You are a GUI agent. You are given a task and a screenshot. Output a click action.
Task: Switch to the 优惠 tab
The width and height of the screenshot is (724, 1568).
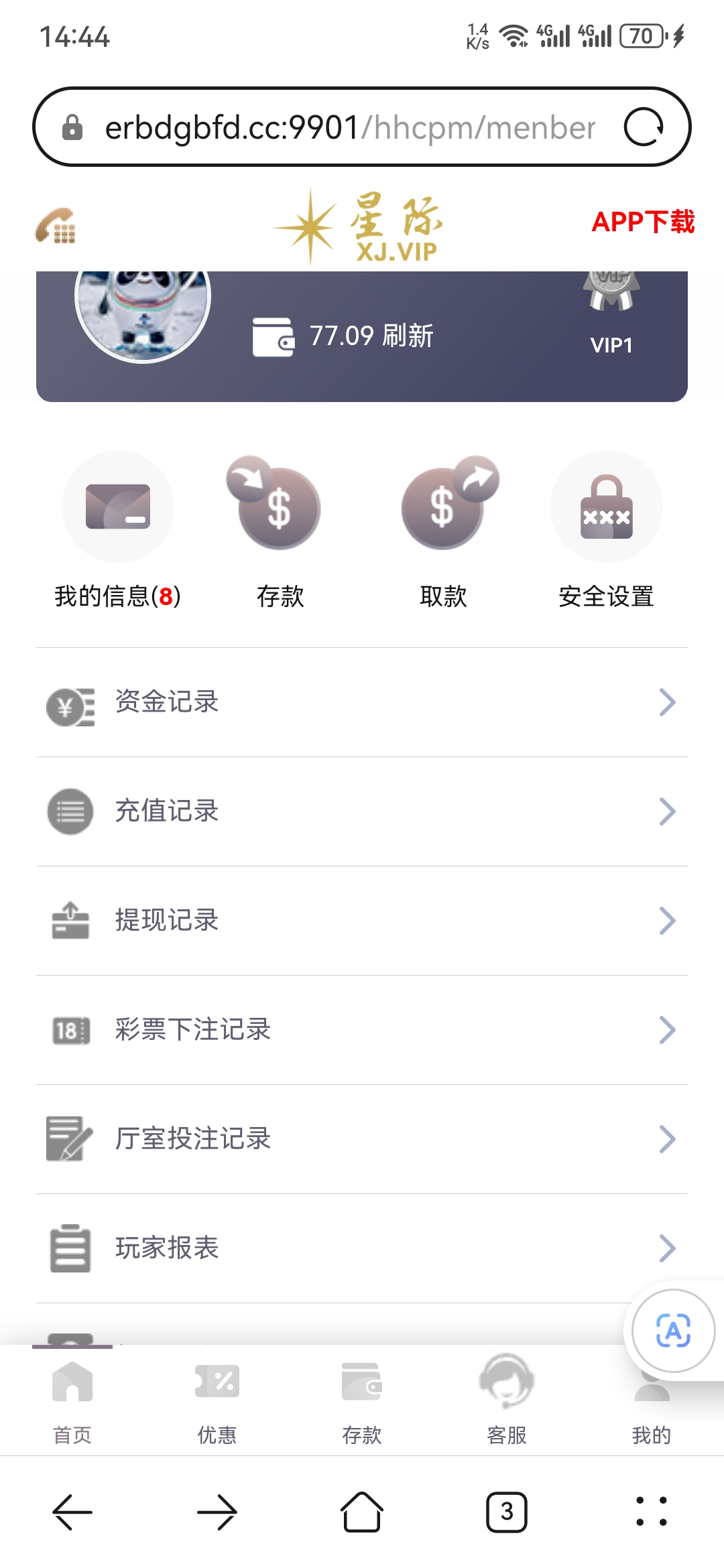(217, 1399)
